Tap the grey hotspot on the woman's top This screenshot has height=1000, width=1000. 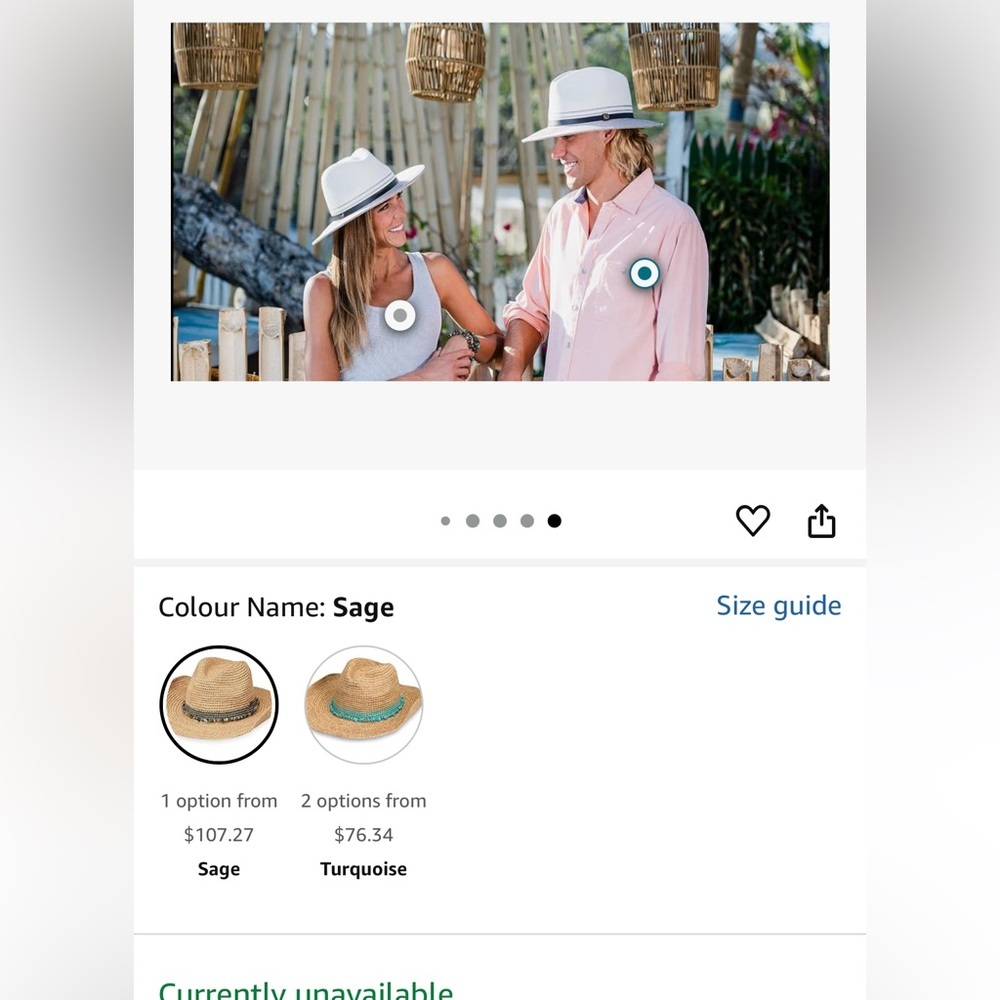pyautogui.click(x=400, y=316)
